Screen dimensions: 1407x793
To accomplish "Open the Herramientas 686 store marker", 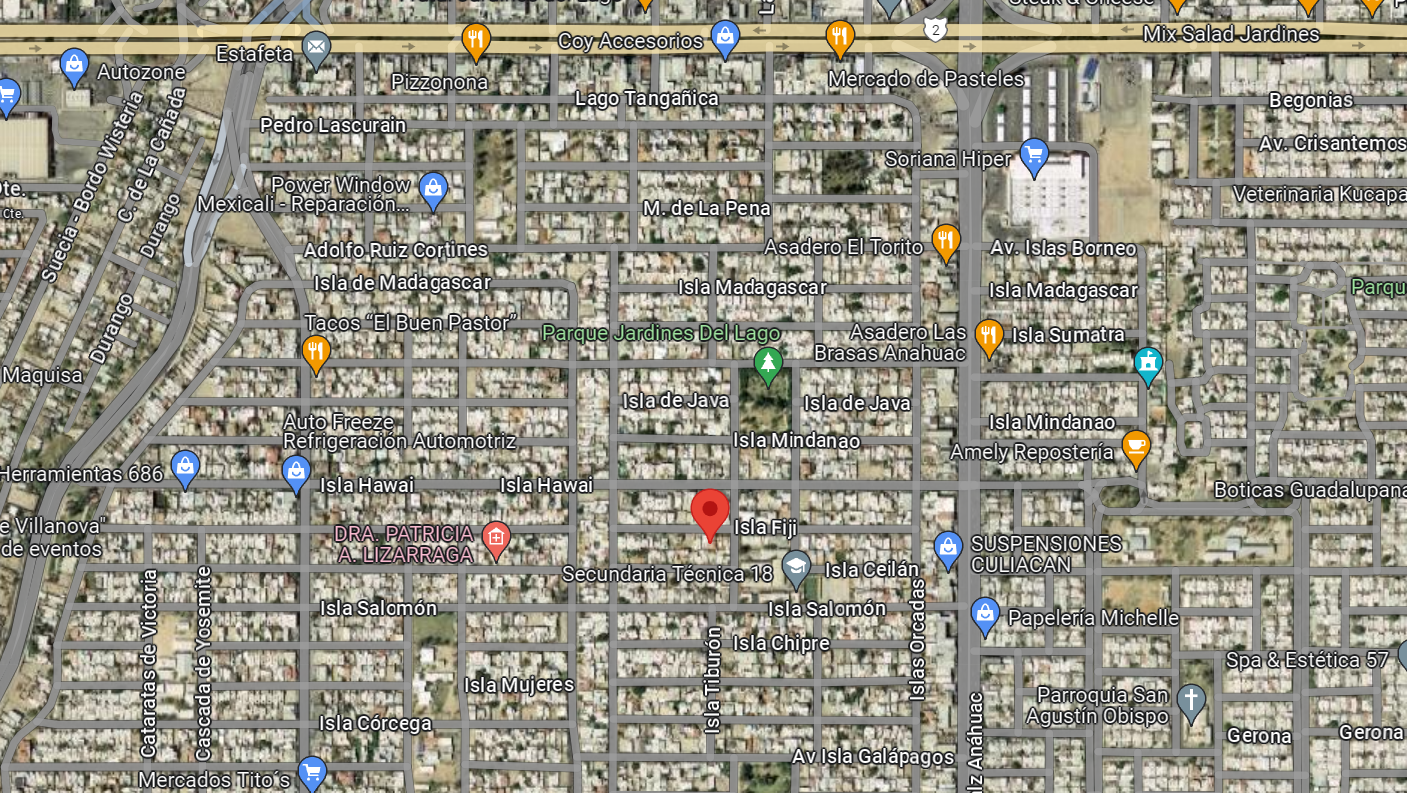I will click(185, 469).
